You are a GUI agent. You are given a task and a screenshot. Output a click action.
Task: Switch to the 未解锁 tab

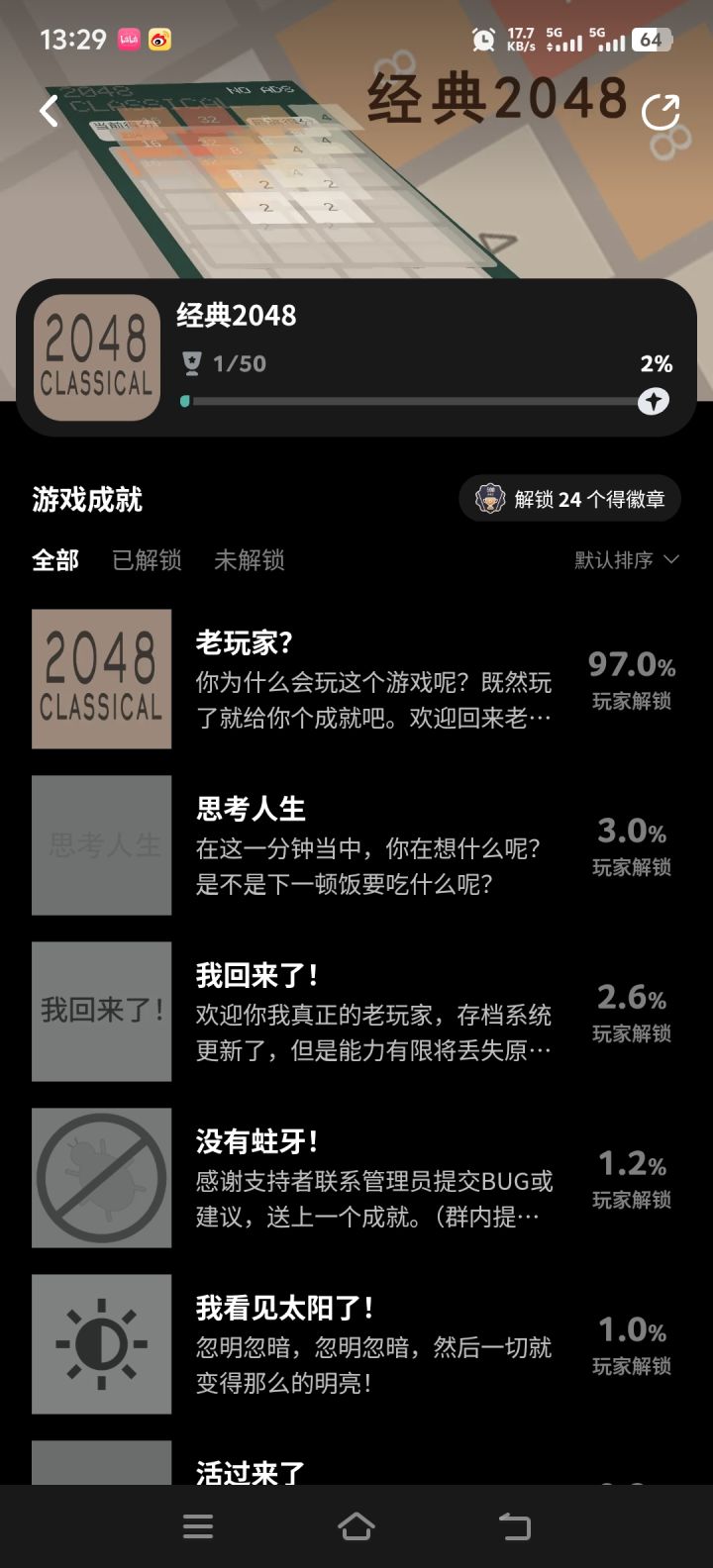tap(250, 560)
